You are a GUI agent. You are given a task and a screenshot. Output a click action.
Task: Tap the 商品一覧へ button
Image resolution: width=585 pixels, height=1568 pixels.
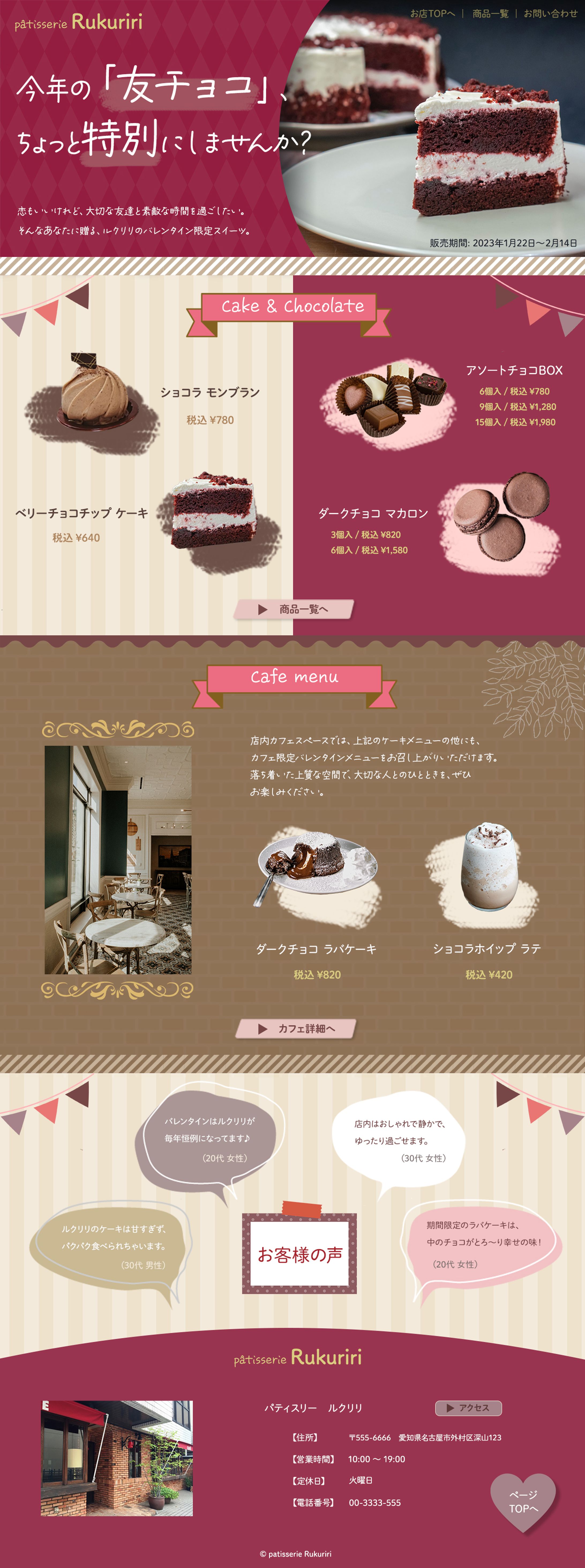(x=294, y=609)
